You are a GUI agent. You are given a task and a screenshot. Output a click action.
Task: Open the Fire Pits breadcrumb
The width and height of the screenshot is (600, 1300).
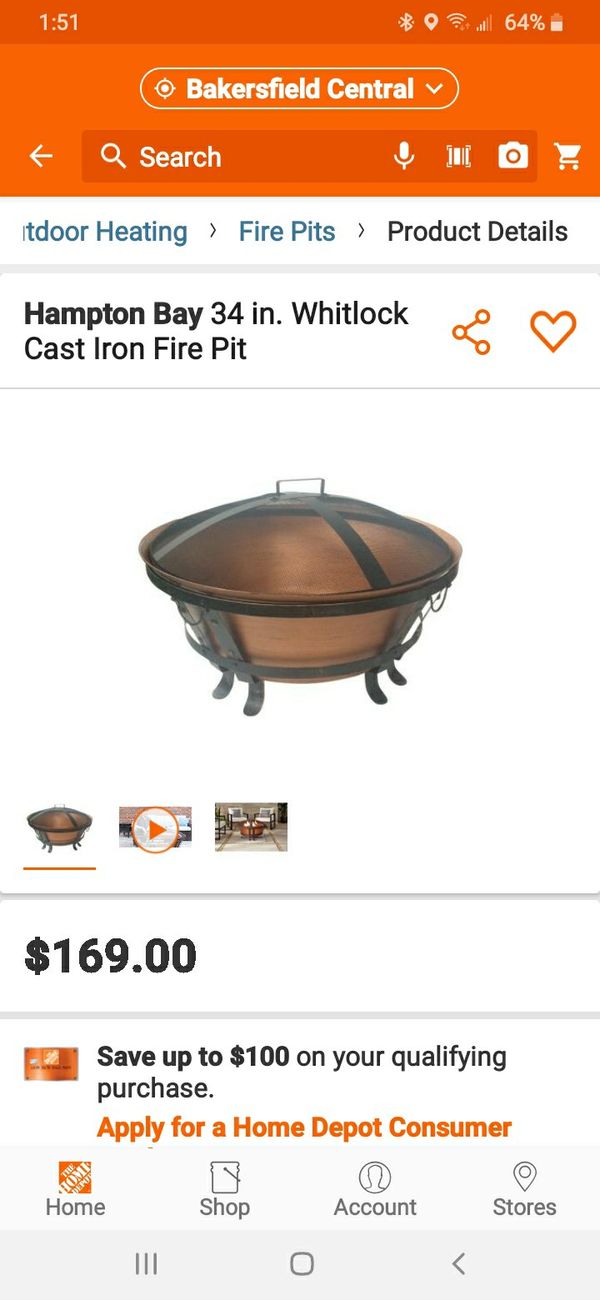pyautogui.click(x=287, y=232)
